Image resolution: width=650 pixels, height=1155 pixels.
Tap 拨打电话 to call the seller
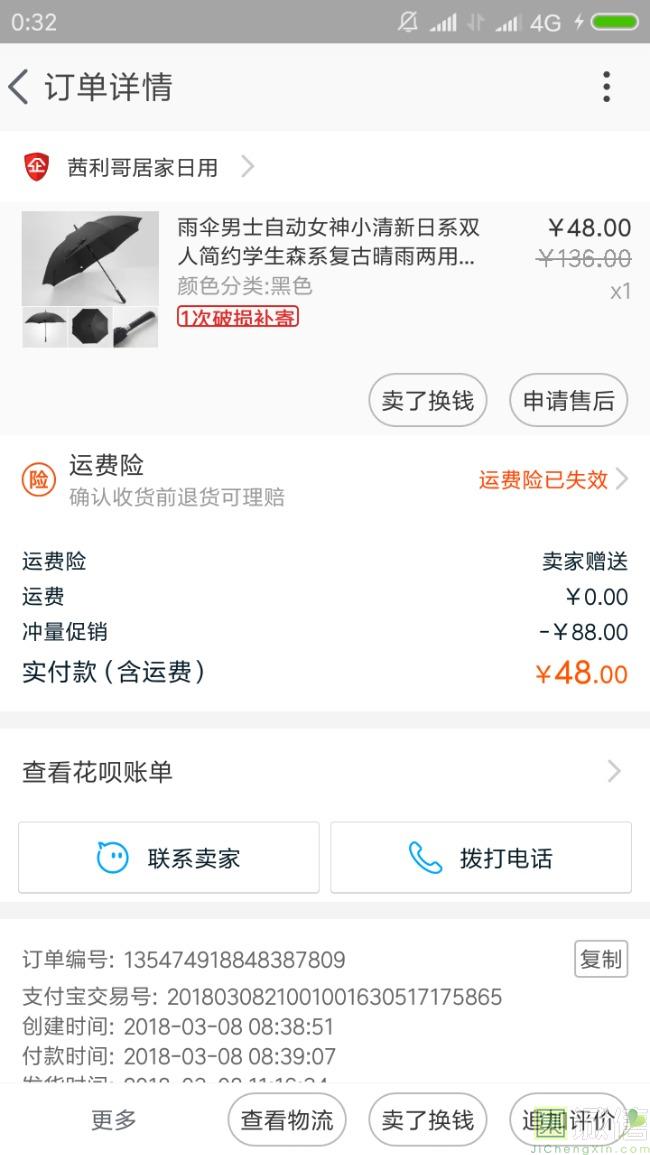pyautogui.click(x=481, y=857)
